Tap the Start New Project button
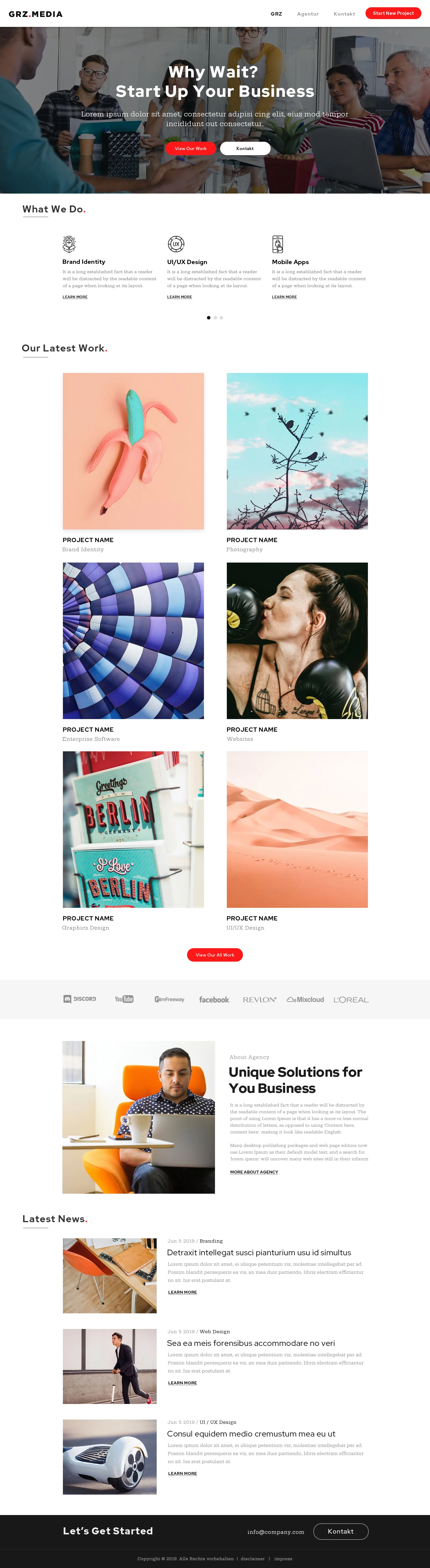Image resolution: width=430 pixels, height=1568 pixels. point(393,13)
